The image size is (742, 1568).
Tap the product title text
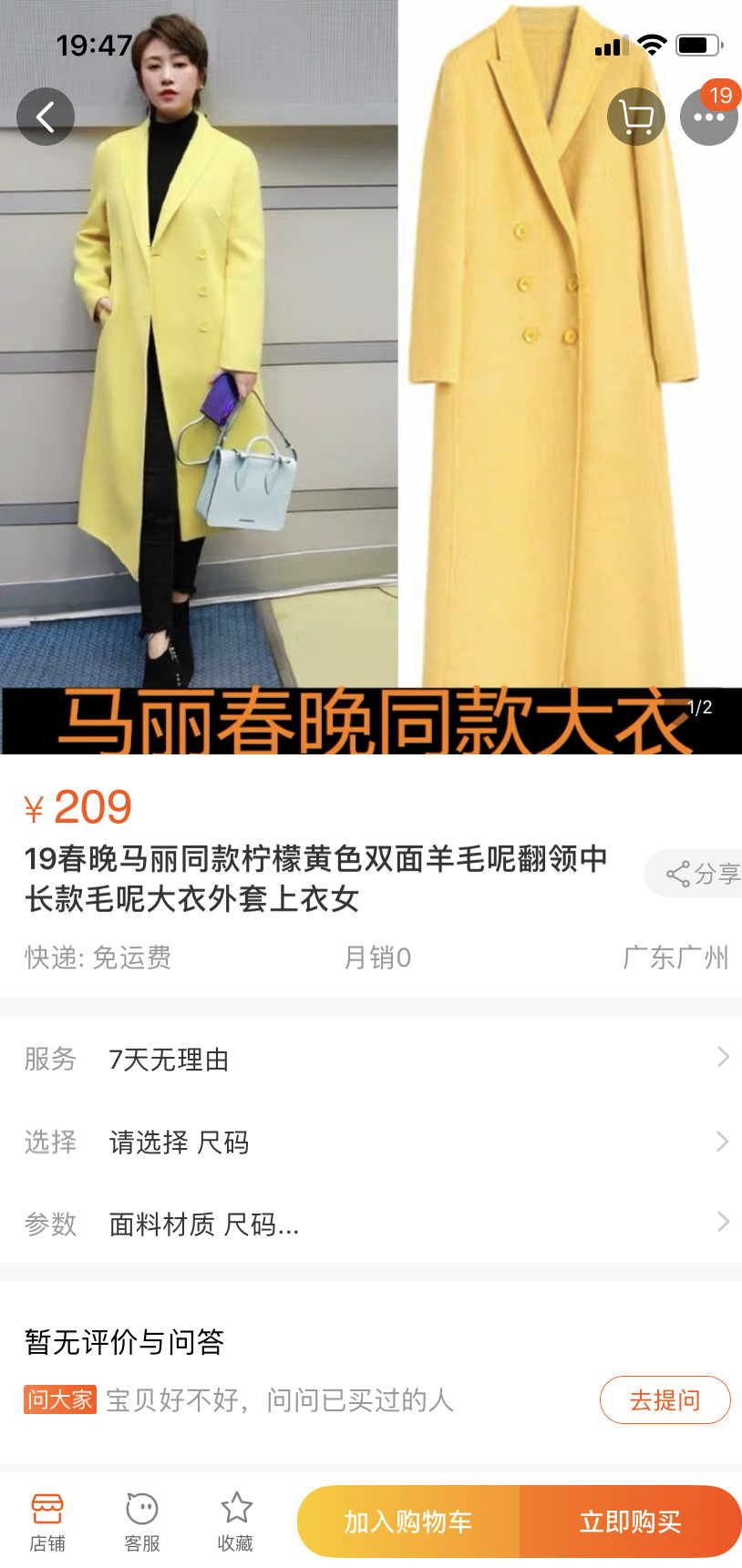314,879
